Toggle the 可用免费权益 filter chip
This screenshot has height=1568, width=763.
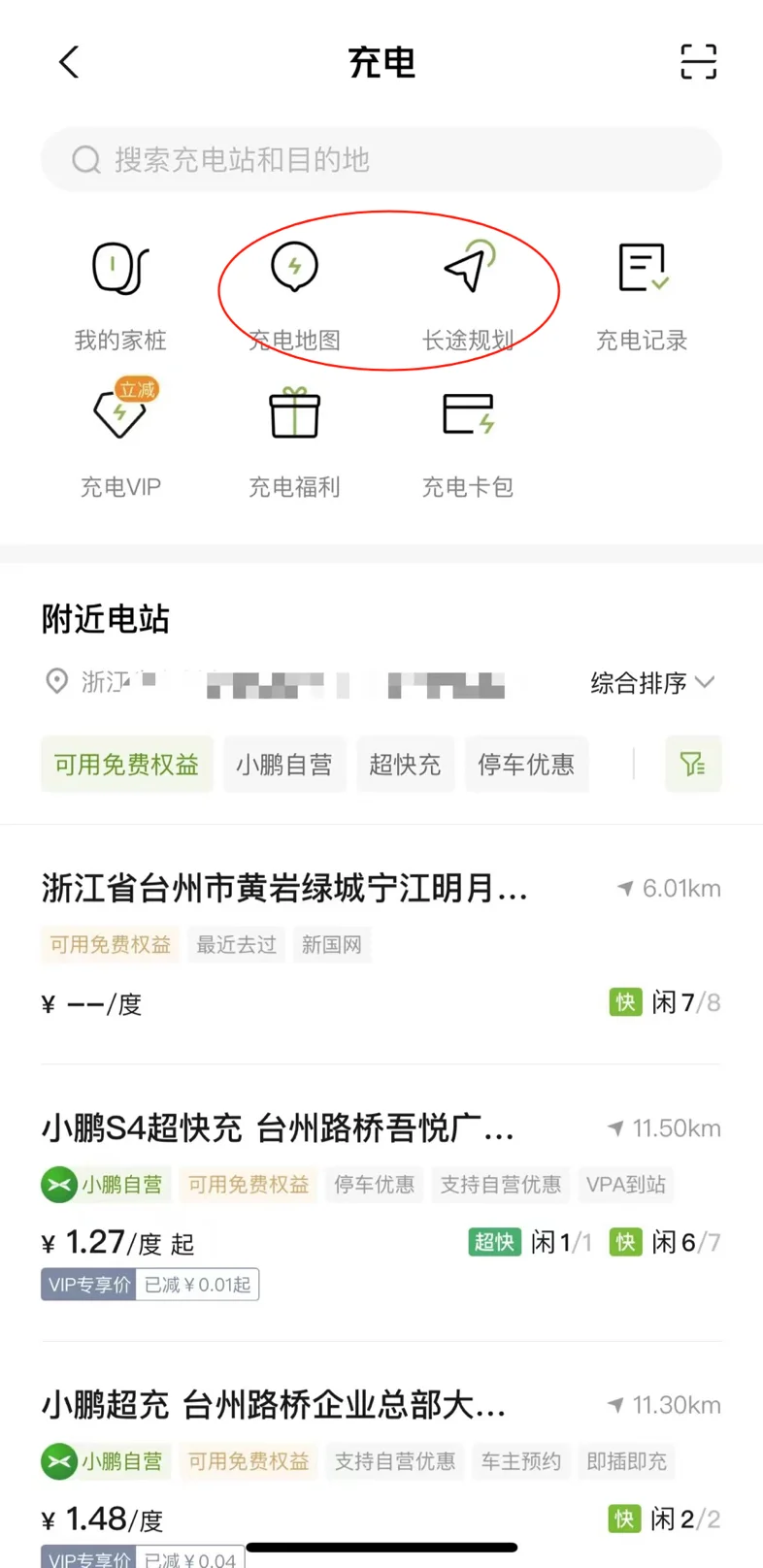click(127, 765)
